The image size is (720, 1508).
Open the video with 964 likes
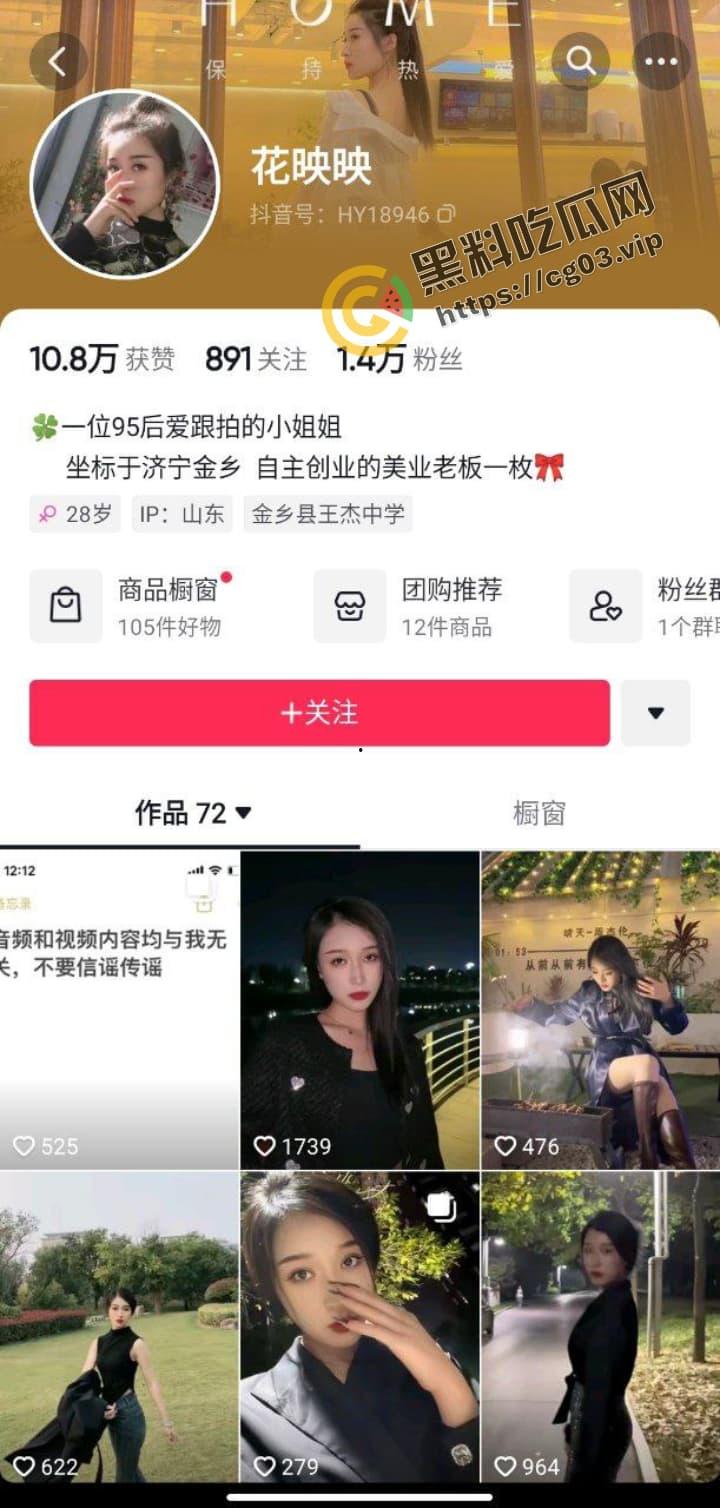pyautogui.click(x=600, y=1326)
